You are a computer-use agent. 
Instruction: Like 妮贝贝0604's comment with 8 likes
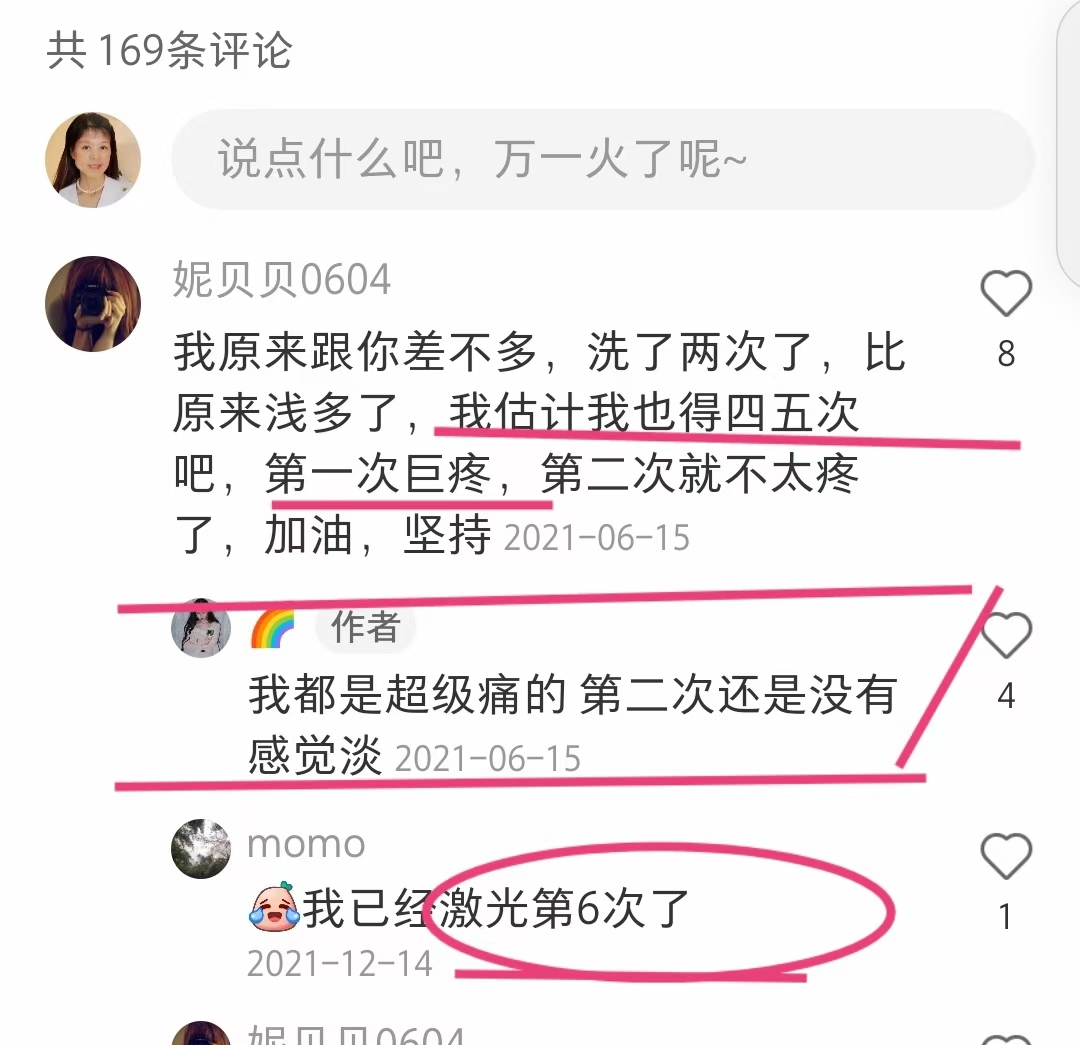tap(1005, 295)
